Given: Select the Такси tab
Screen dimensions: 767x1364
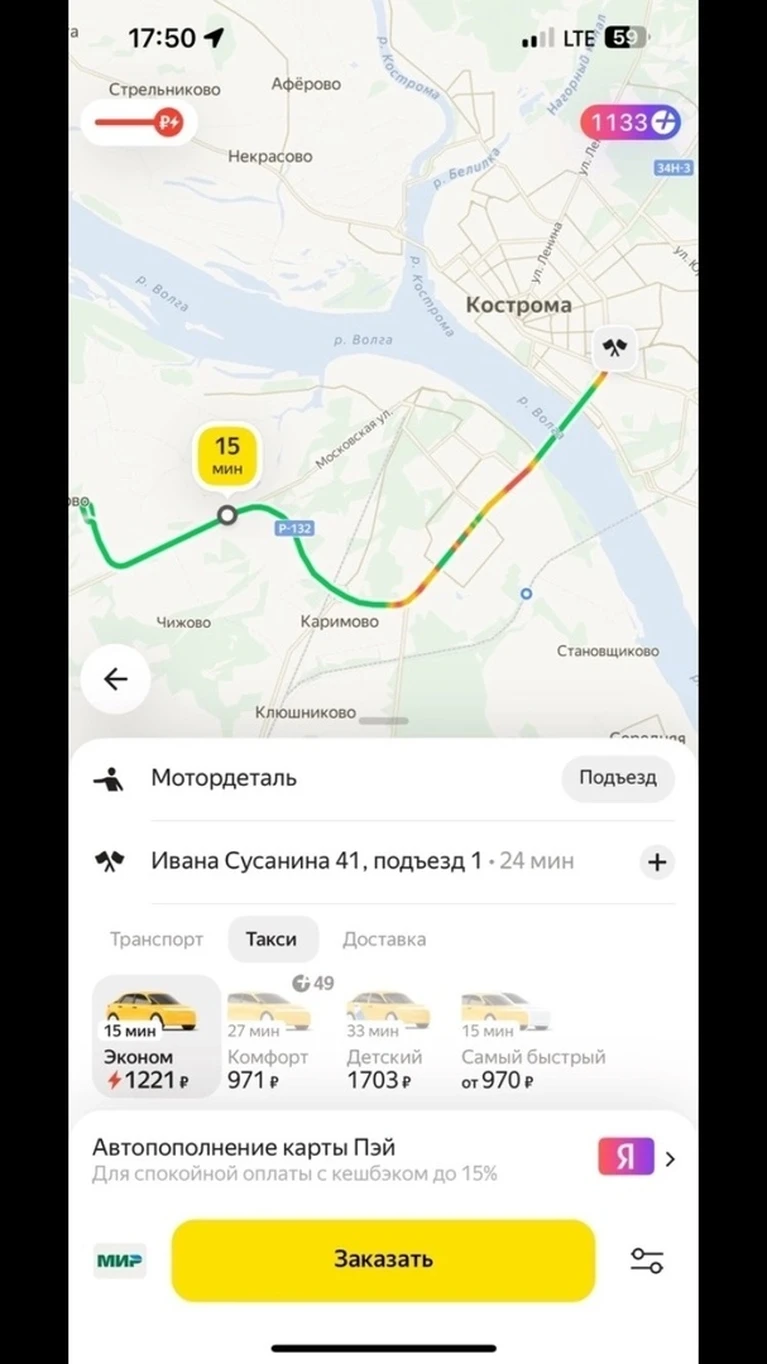Looking at the screenshot, I should tap(272, 939).
